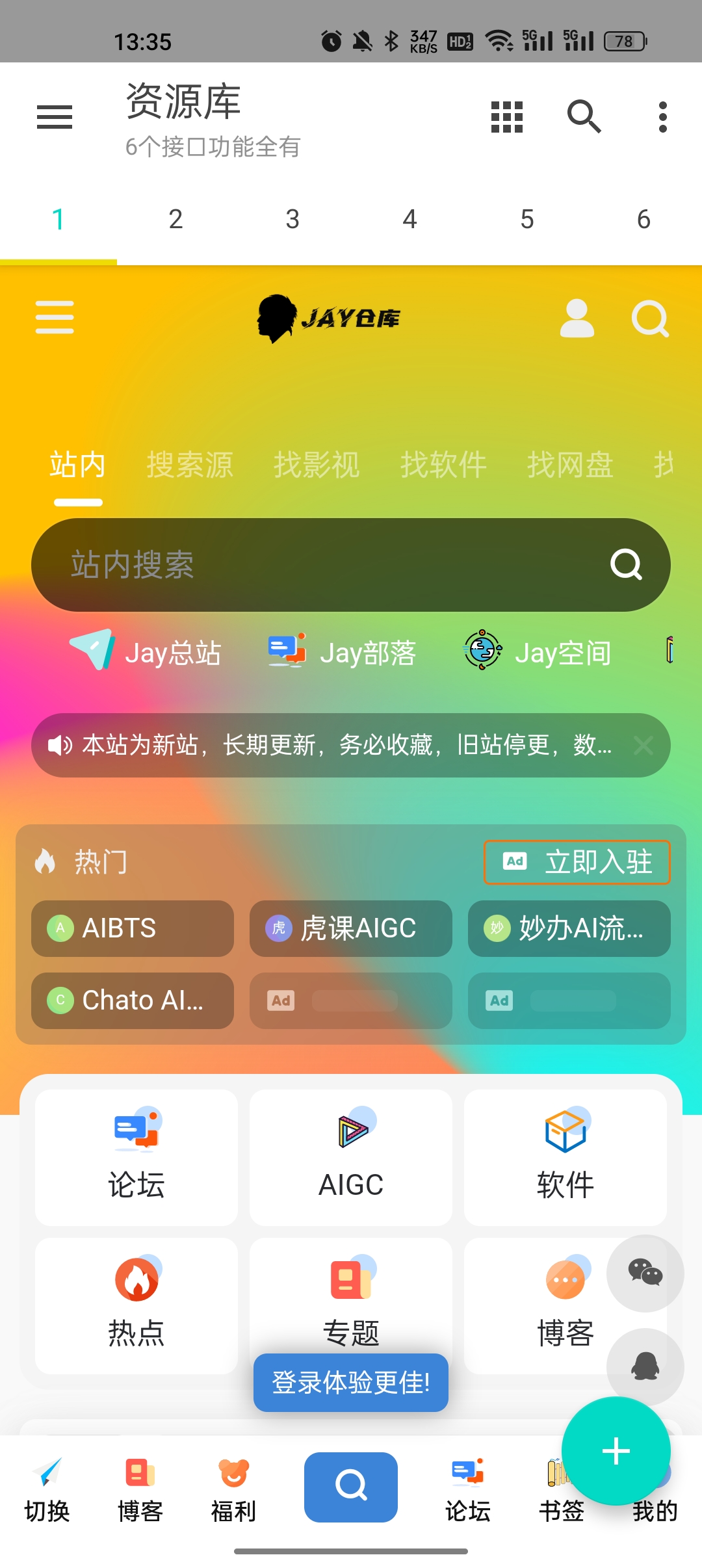
Task: Open the AIGC section icon
Action: click(350, 1134)
